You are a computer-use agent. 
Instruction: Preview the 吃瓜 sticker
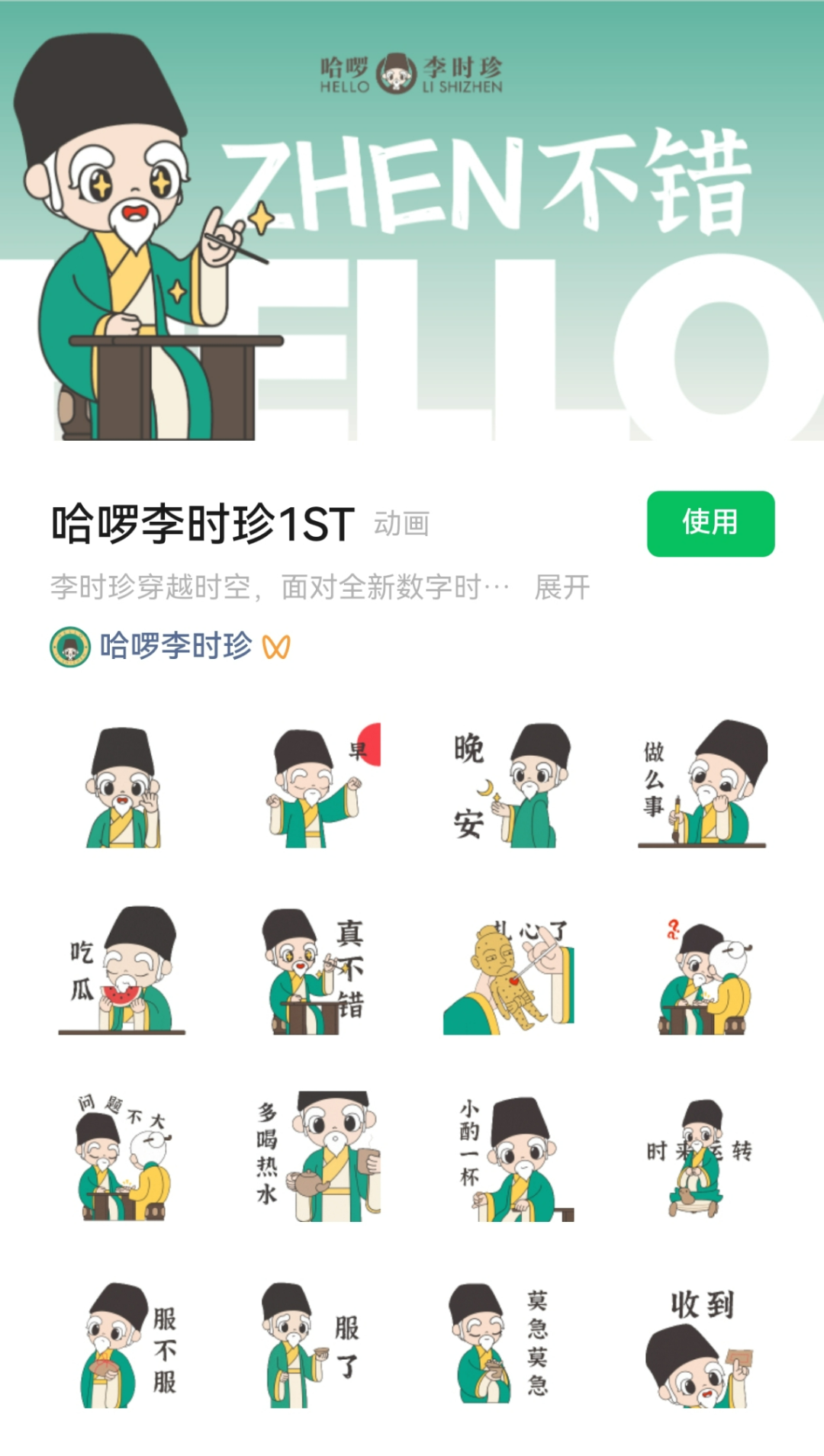(x=122, y=970)
